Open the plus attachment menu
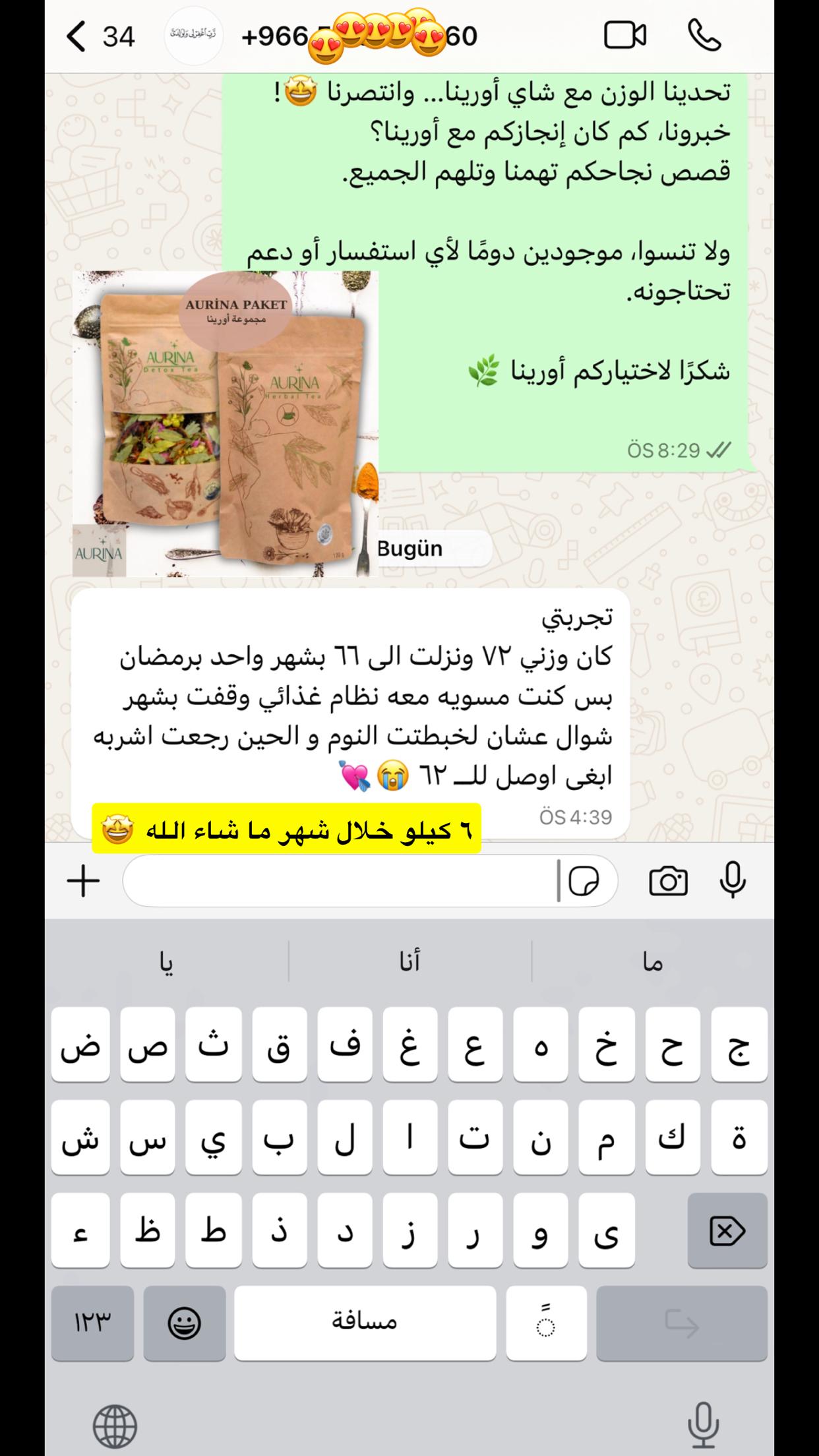Viewport: 819px width, 1456px height. click(x=84, y=881)
